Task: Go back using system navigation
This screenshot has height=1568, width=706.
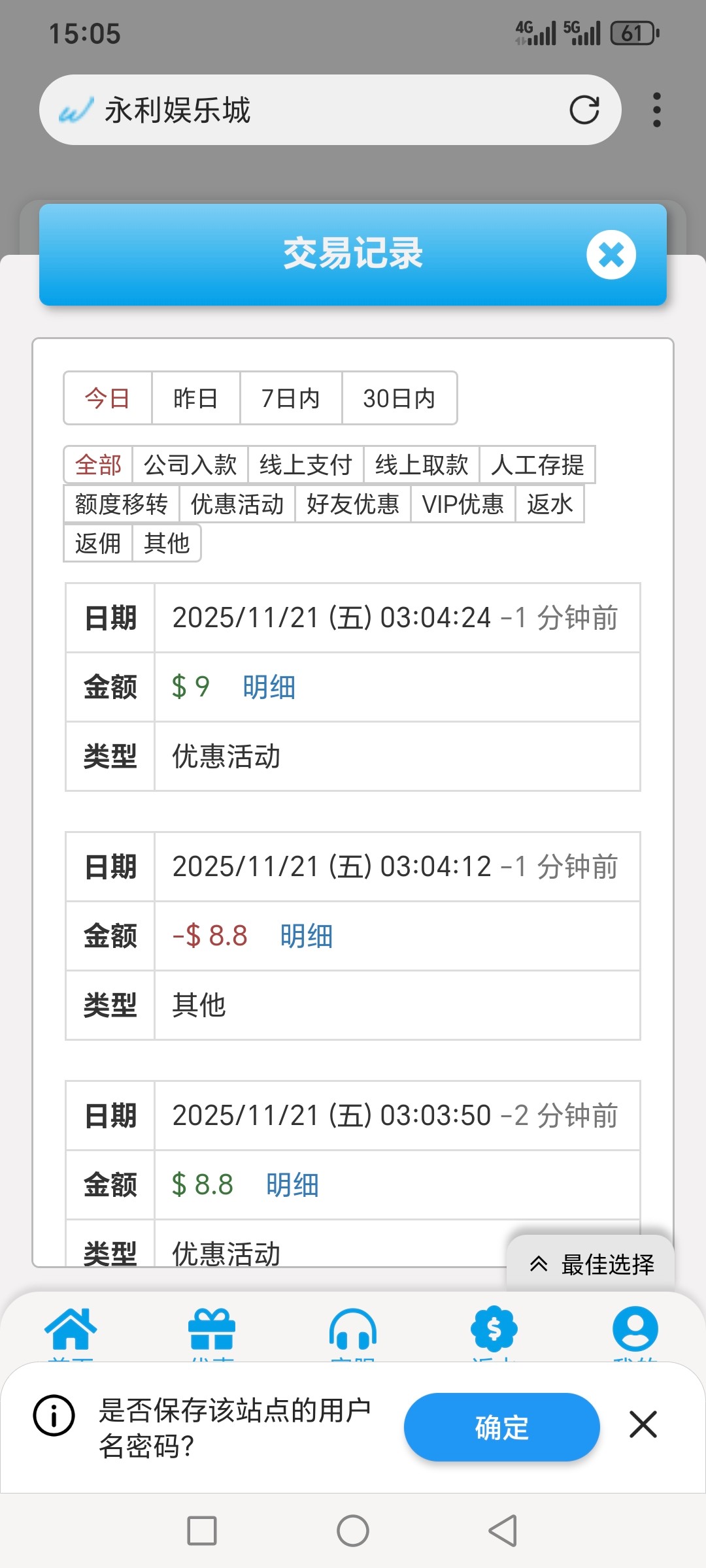Action: pyautogui.click(x=503, y=1530)
